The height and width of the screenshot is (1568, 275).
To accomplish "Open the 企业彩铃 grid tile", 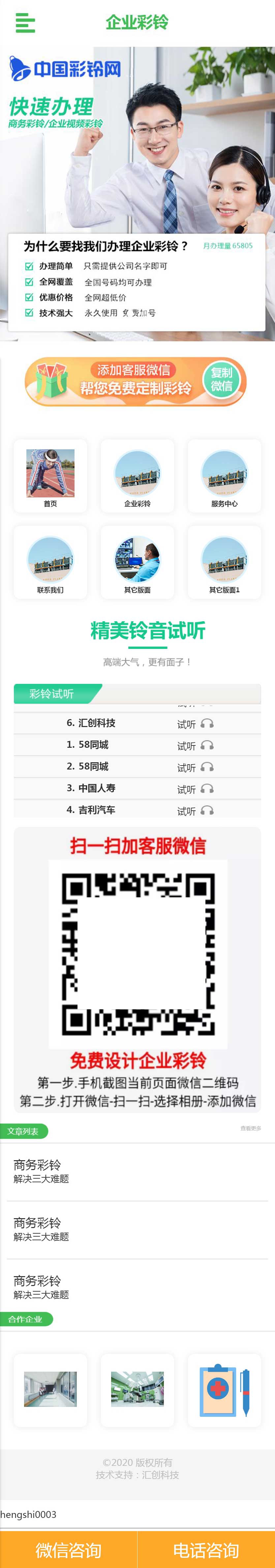I will coord(137,477).
